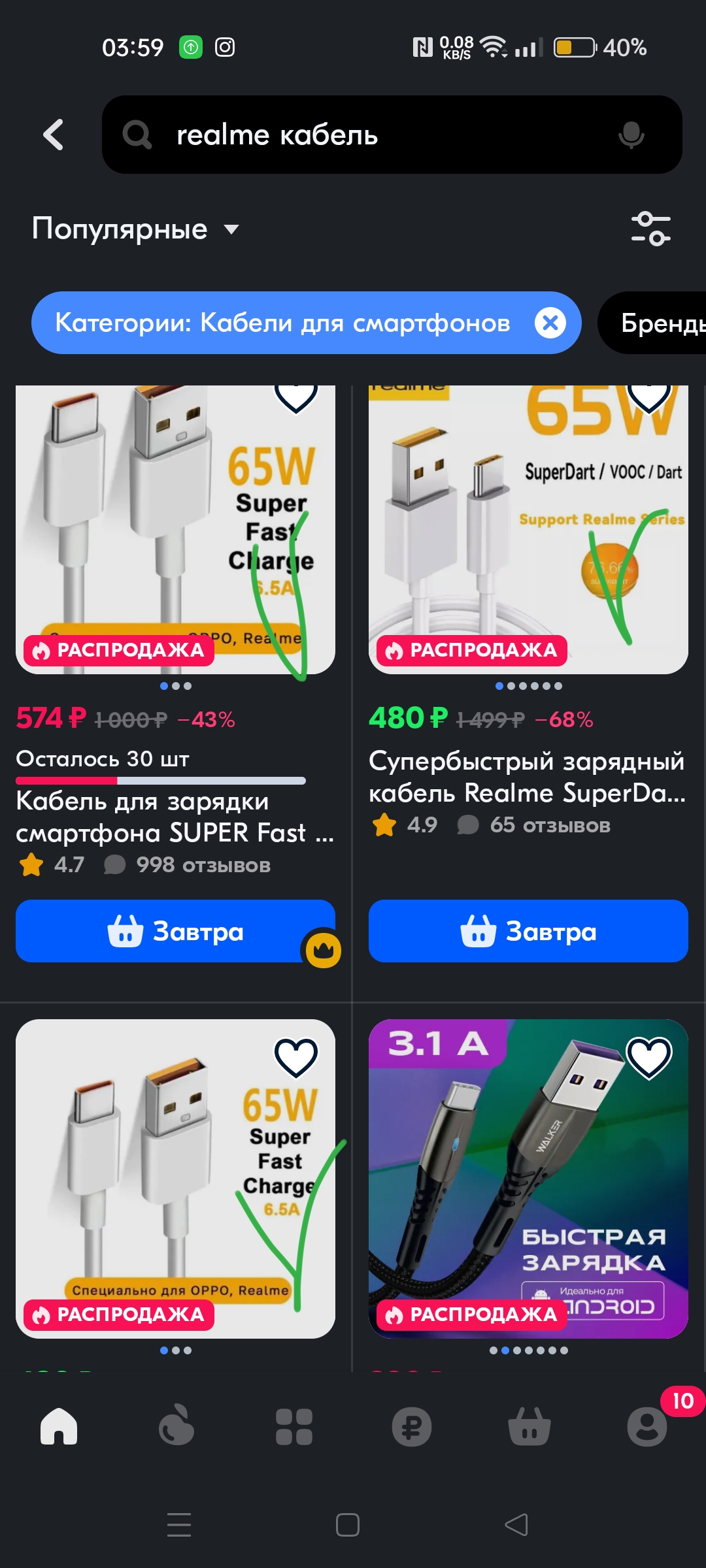Screen dimensions: 706x1568
Task: Like the Walker 3.1 A cable
Action: [648, 1057]
